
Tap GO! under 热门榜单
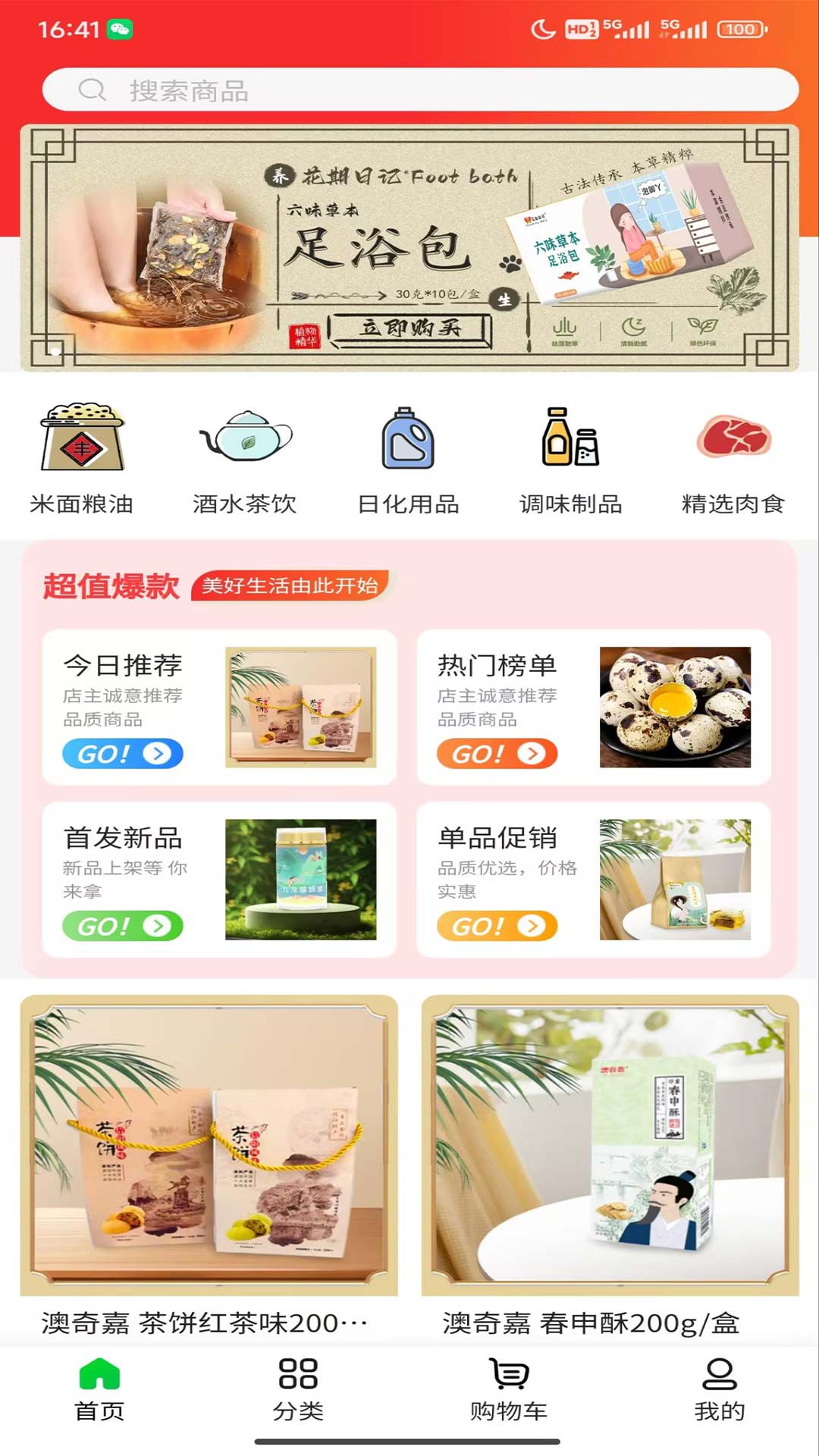[497, 754]
